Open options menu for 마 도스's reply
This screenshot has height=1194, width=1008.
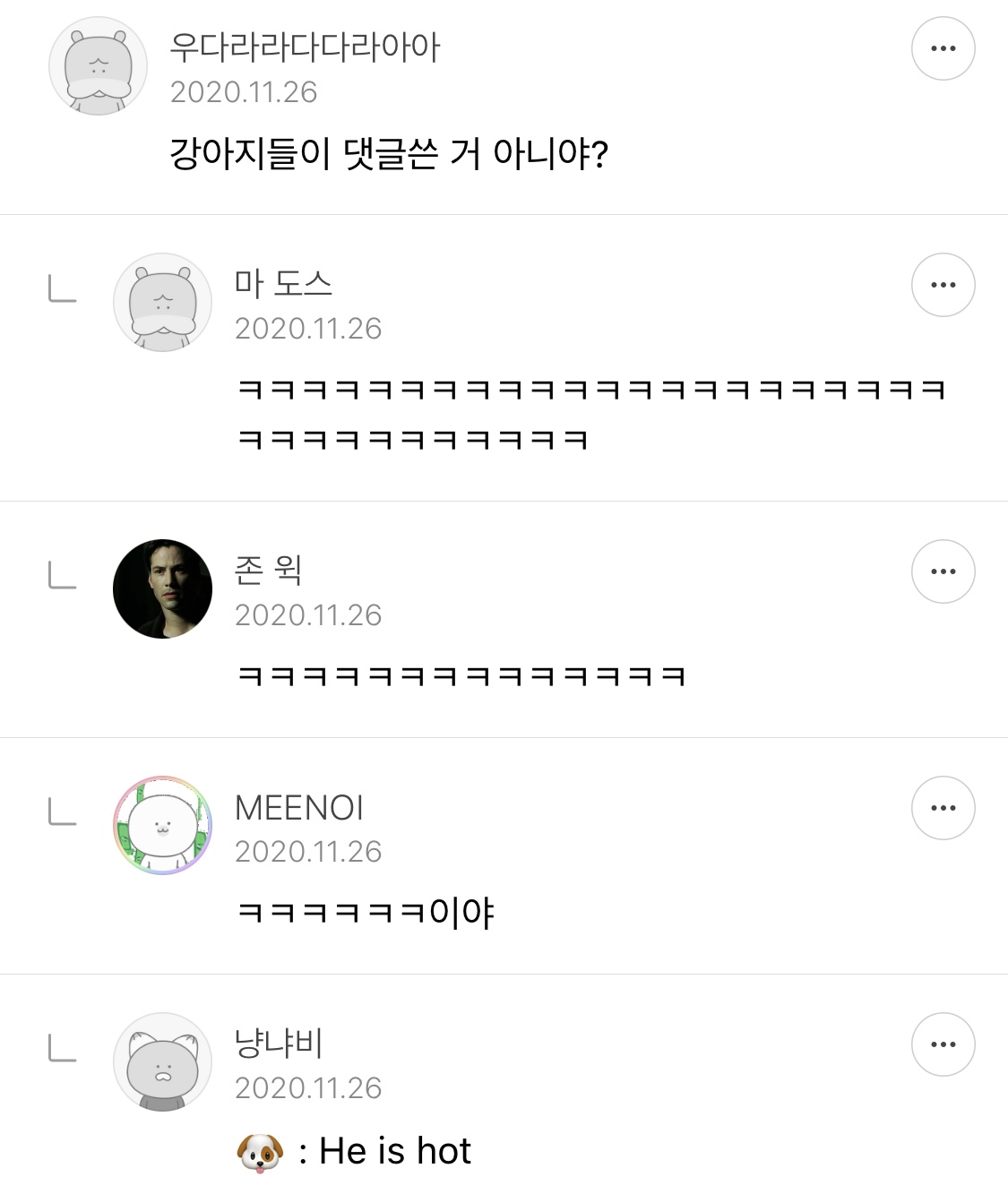(x=943, y=285)
